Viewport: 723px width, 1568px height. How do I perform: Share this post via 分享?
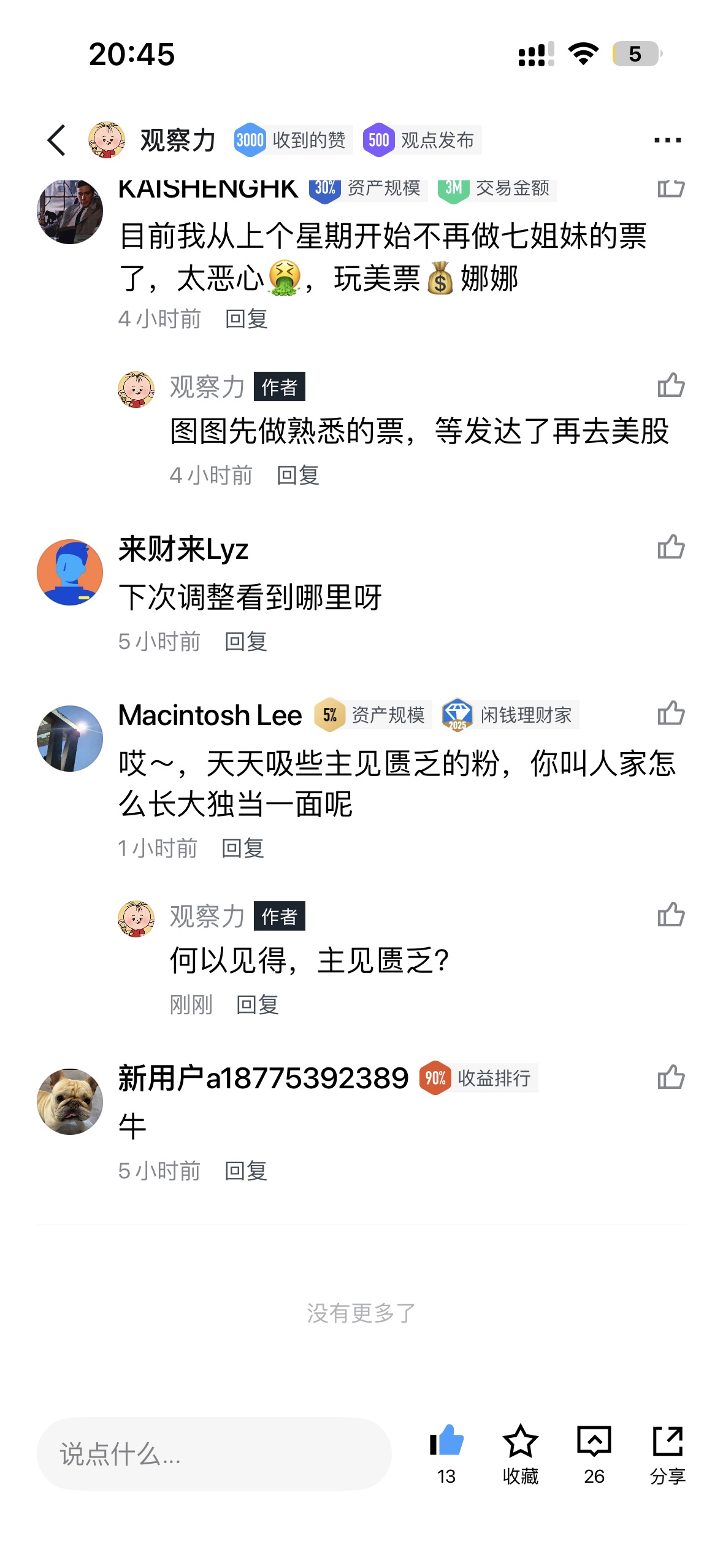(x=667, y=1442)
